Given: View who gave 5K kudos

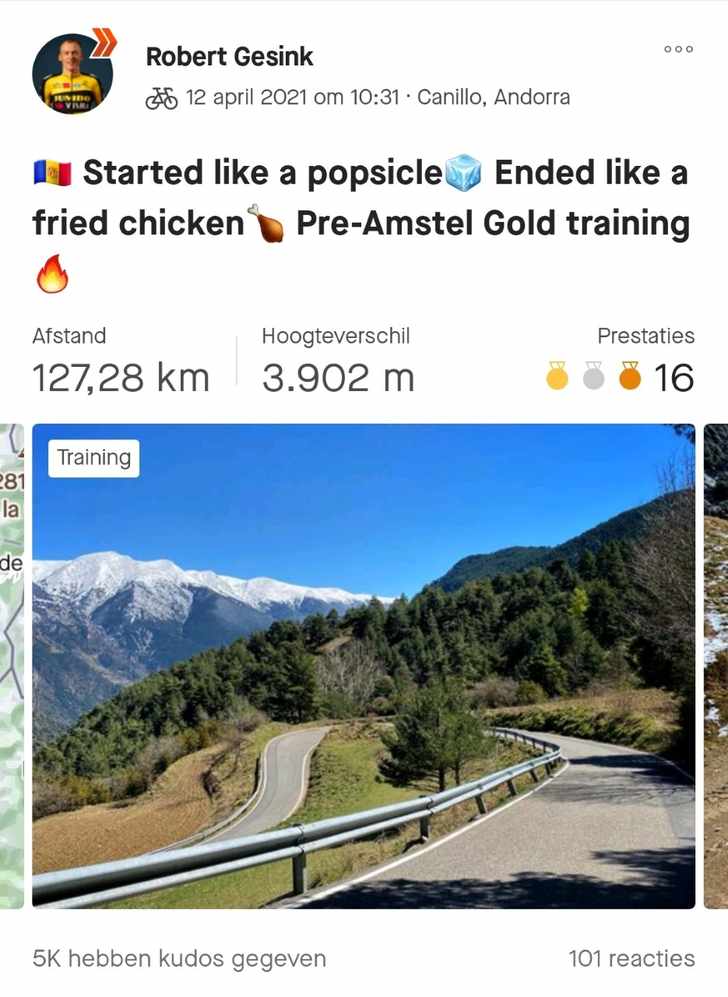Looking at the screenshot, I should pos(179,958).
